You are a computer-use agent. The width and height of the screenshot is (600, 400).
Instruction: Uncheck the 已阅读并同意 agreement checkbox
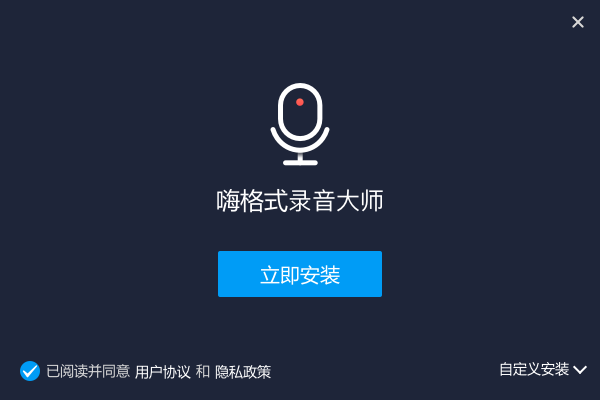[30, 371]
